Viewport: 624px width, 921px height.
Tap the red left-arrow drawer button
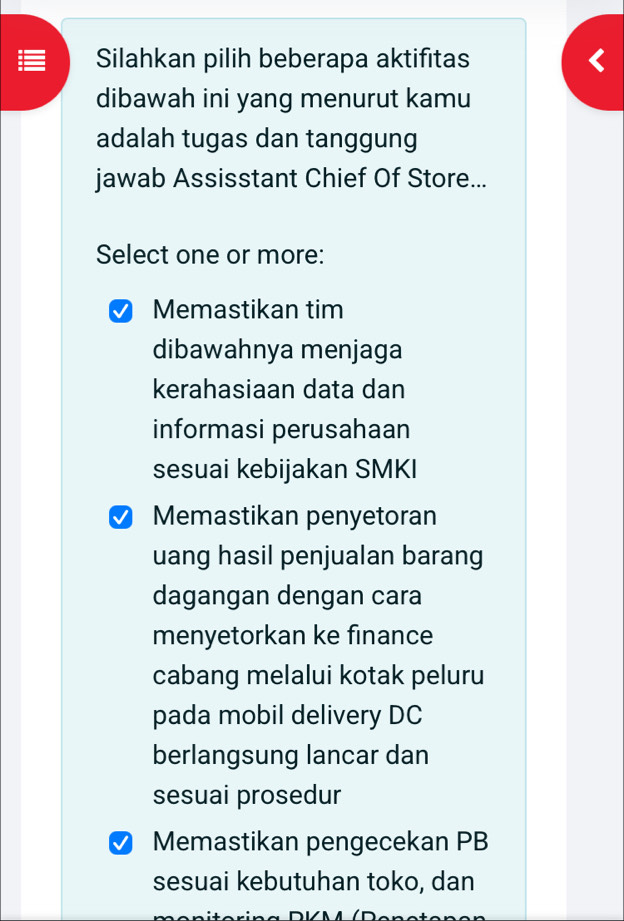[596, 62]
